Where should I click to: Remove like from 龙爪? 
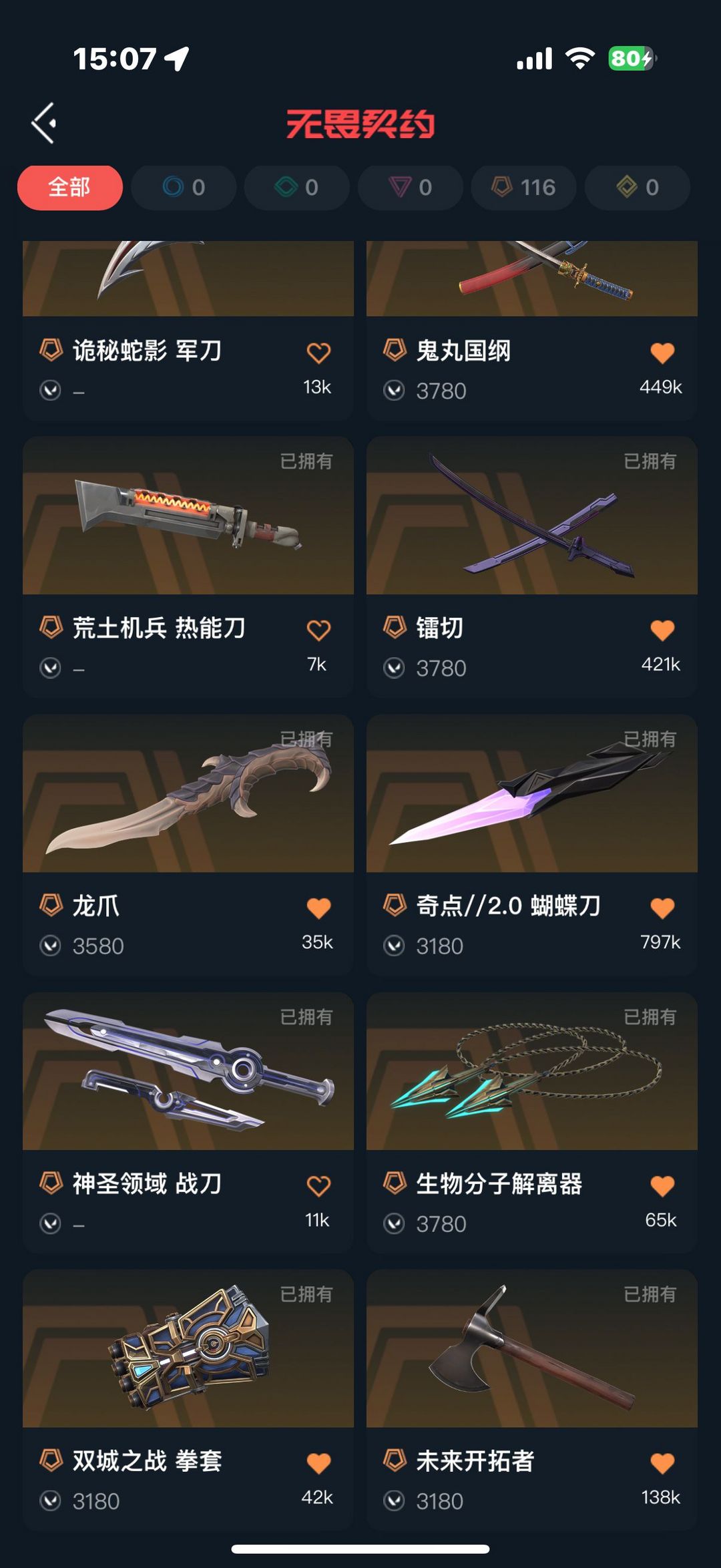[x=318, y=908]
